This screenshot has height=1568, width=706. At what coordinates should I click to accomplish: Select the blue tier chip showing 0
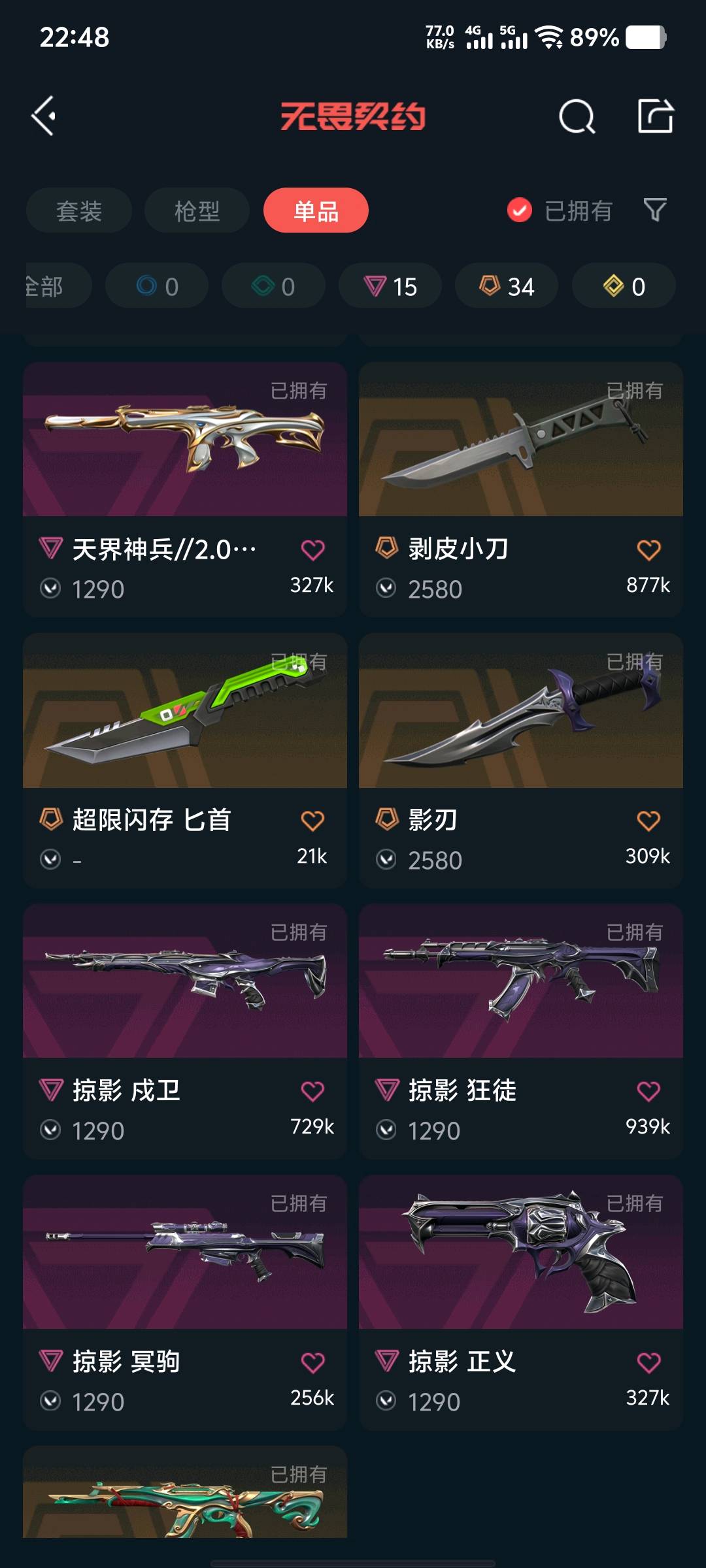pyautogui.click(x=157, y=286)
